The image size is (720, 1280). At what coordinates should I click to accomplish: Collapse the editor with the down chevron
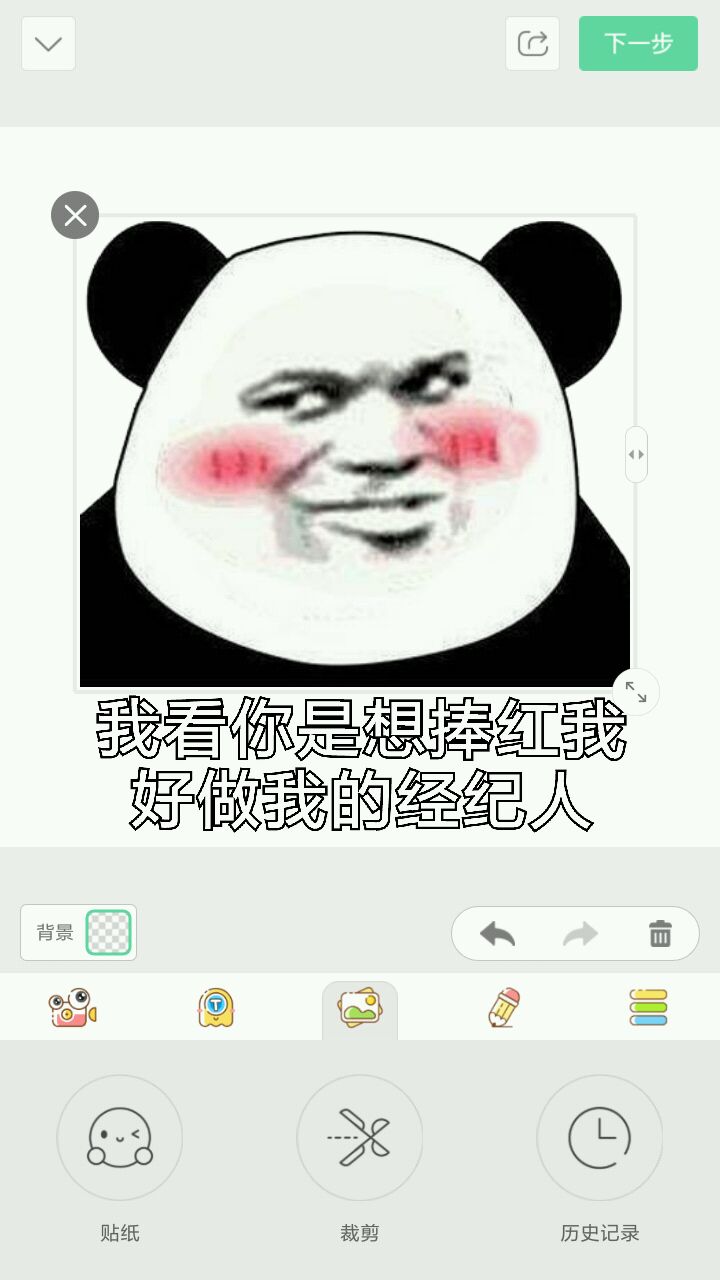[x=48, y=44]
